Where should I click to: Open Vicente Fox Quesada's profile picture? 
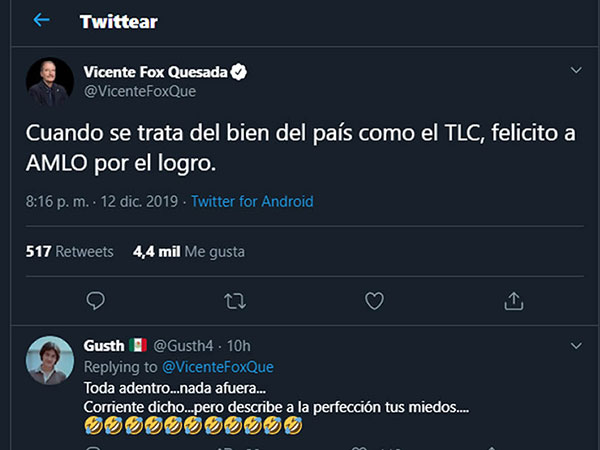pyautogui.click(x=49, y=82)
